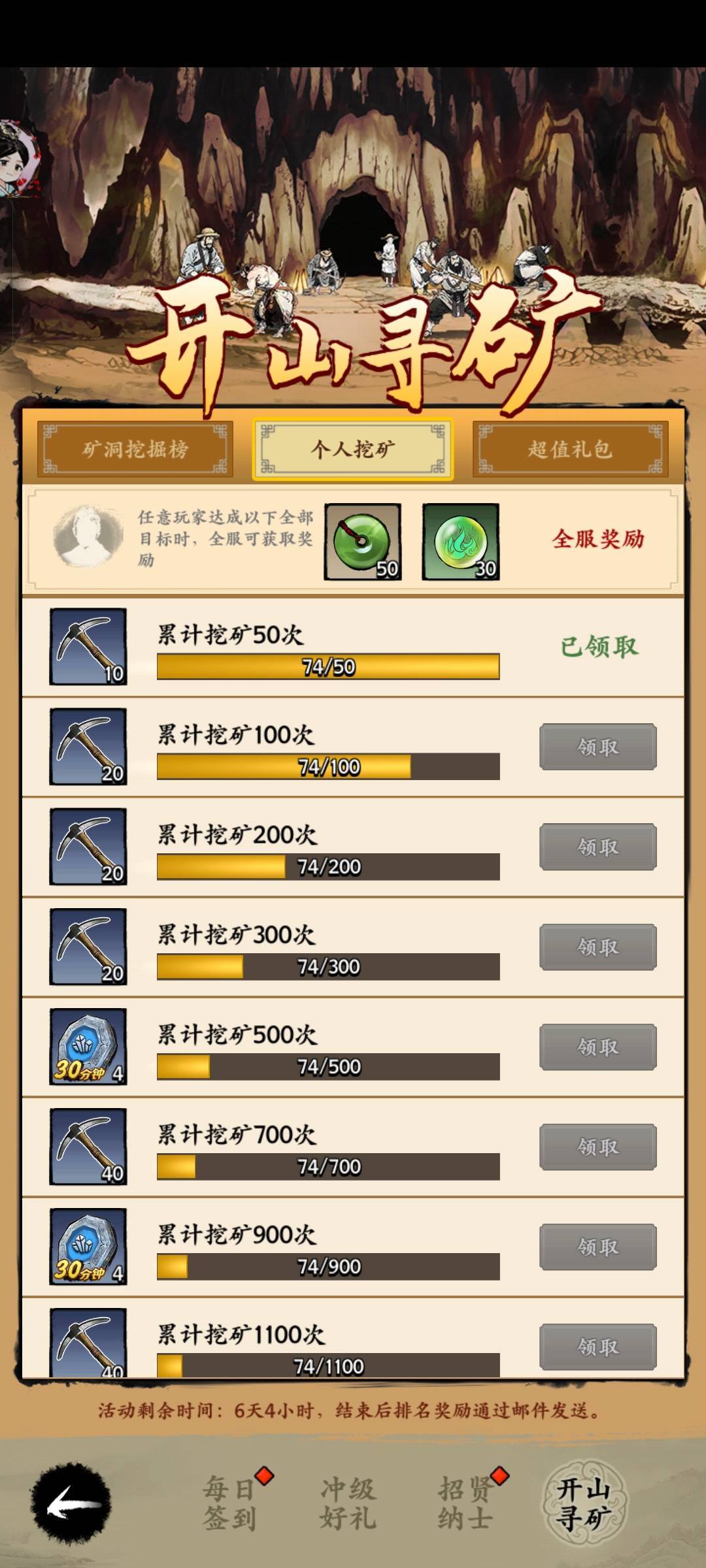Select the 个人挖矿 tab
Viewport: 706px width, 1568px height.
pyautogui.click(x=352, y=449)
